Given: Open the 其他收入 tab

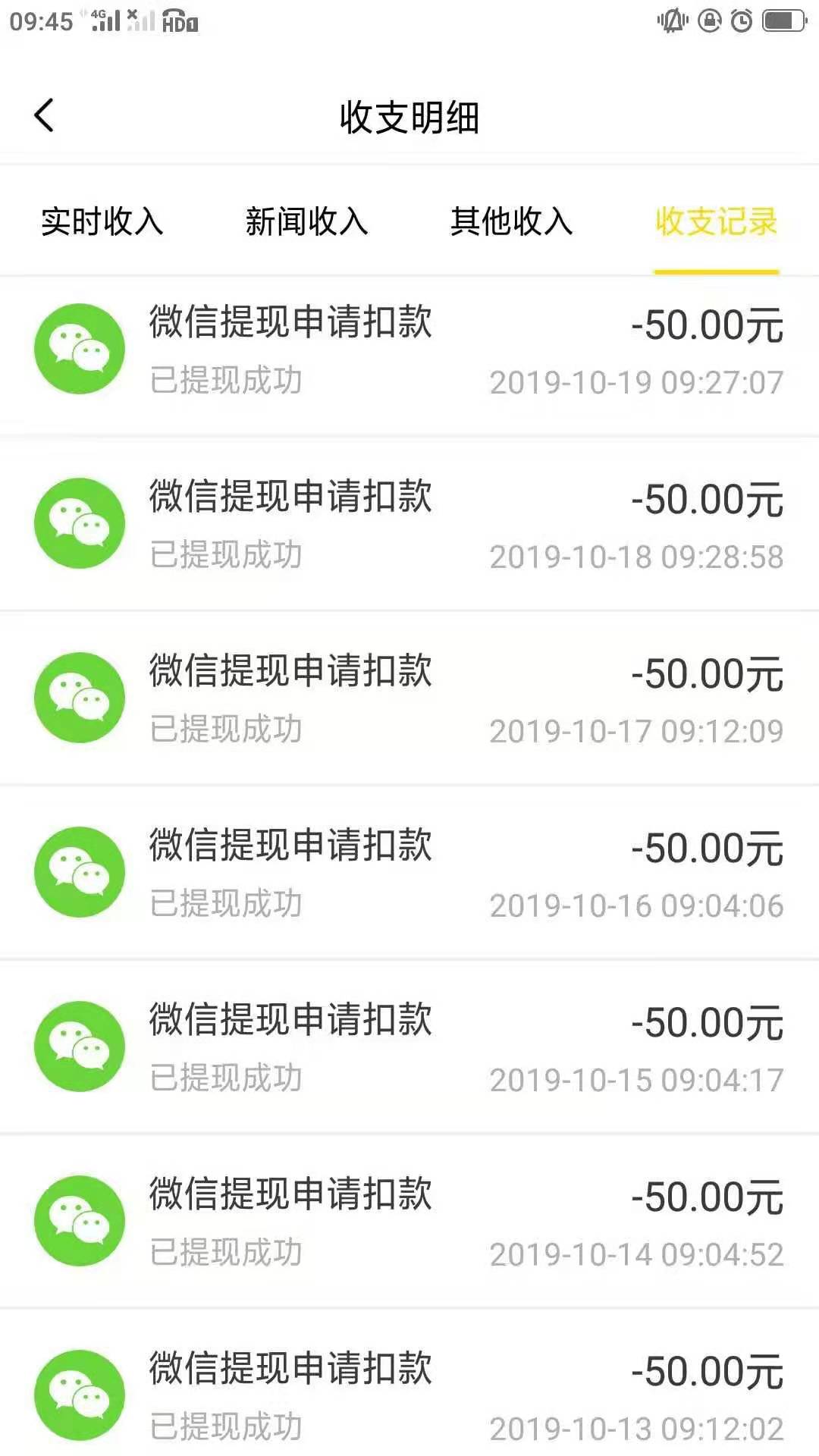Looking at the screenshot, I should coord(512,221).
